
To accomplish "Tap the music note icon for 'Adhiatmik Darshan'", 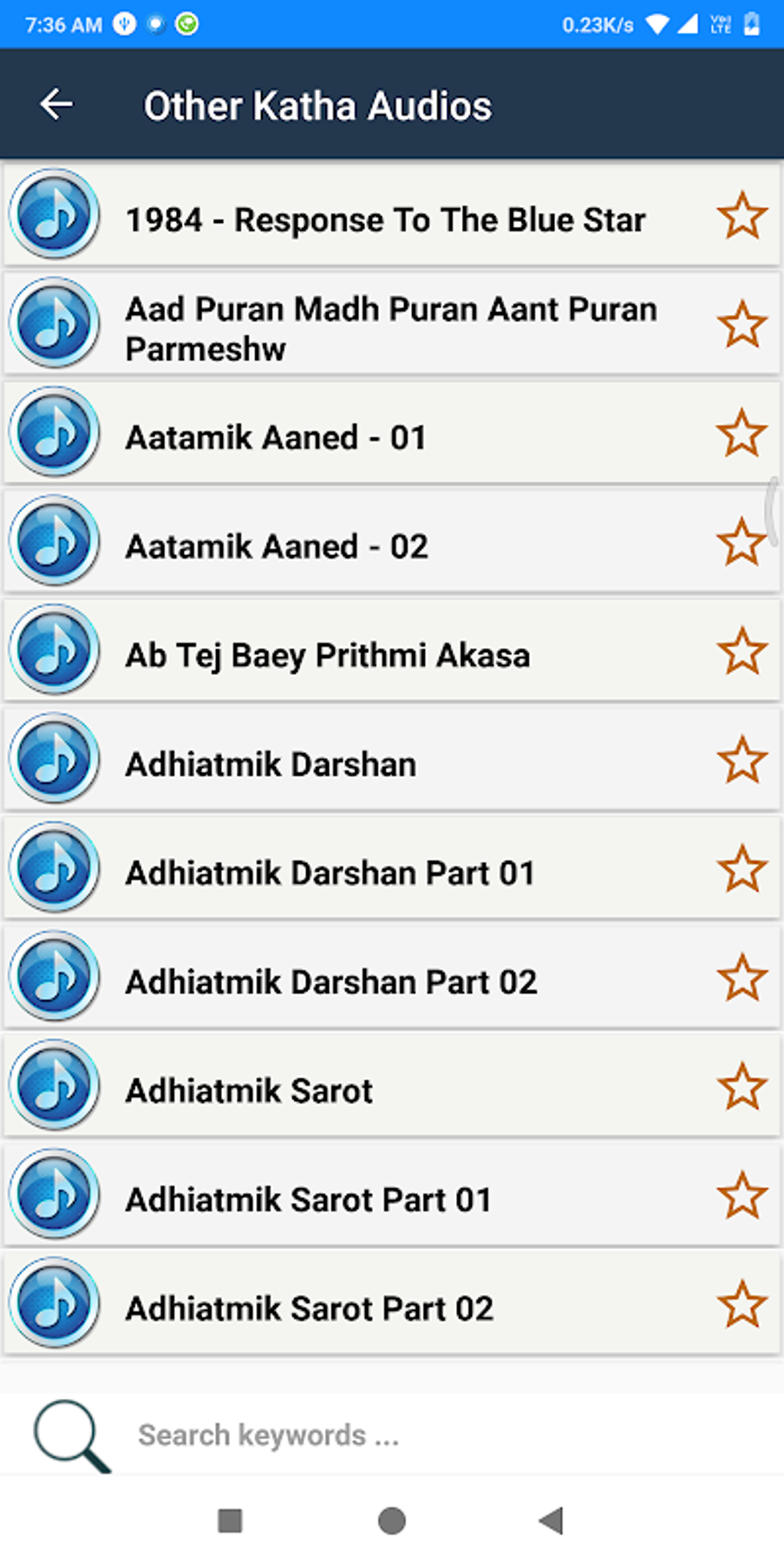I will (x=54, y=759).
